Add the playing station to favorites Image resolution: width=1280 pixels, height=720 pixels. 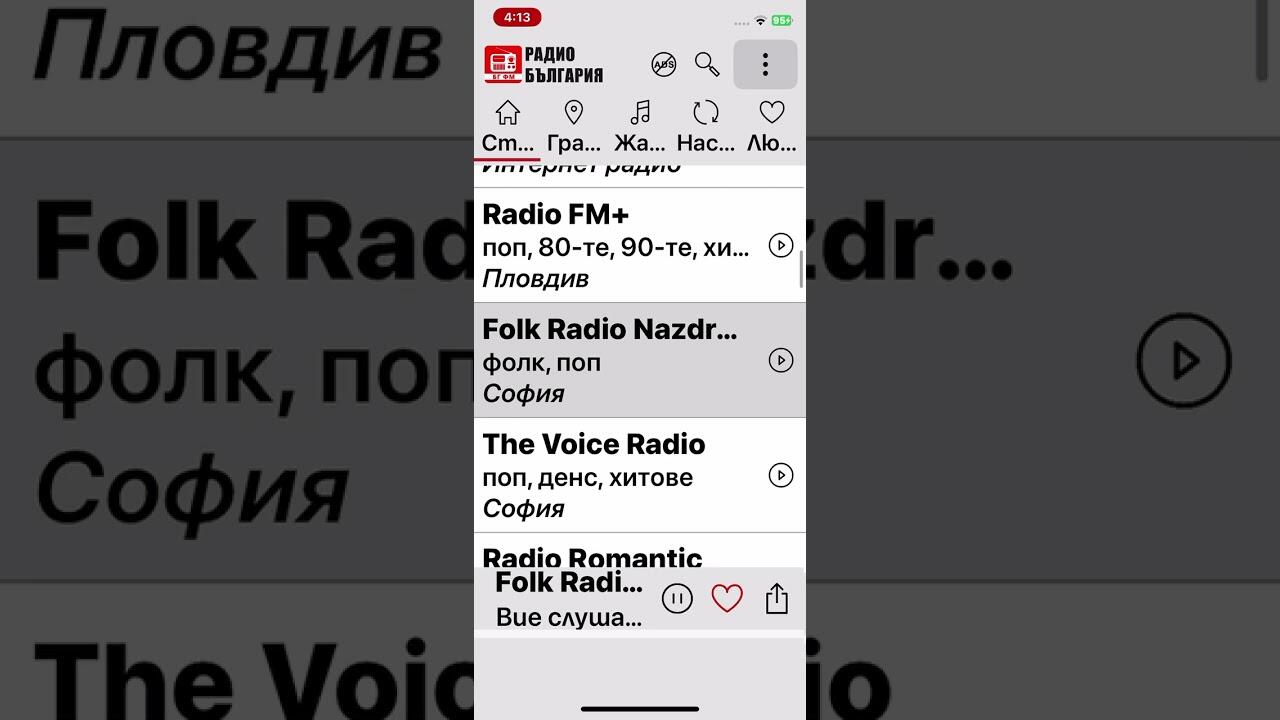click(727, 599)
